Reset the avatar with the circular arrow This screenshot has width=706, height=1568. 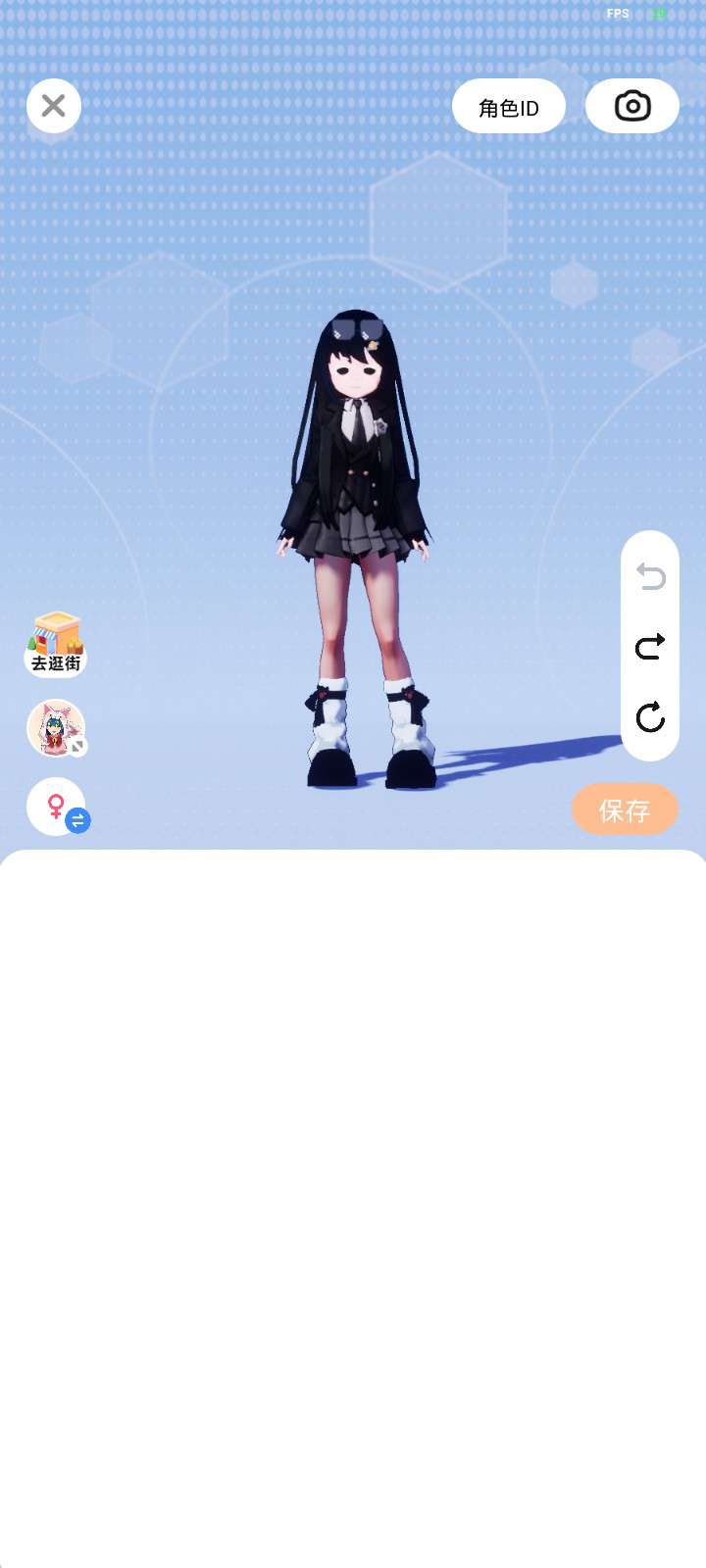coord(650,717)
